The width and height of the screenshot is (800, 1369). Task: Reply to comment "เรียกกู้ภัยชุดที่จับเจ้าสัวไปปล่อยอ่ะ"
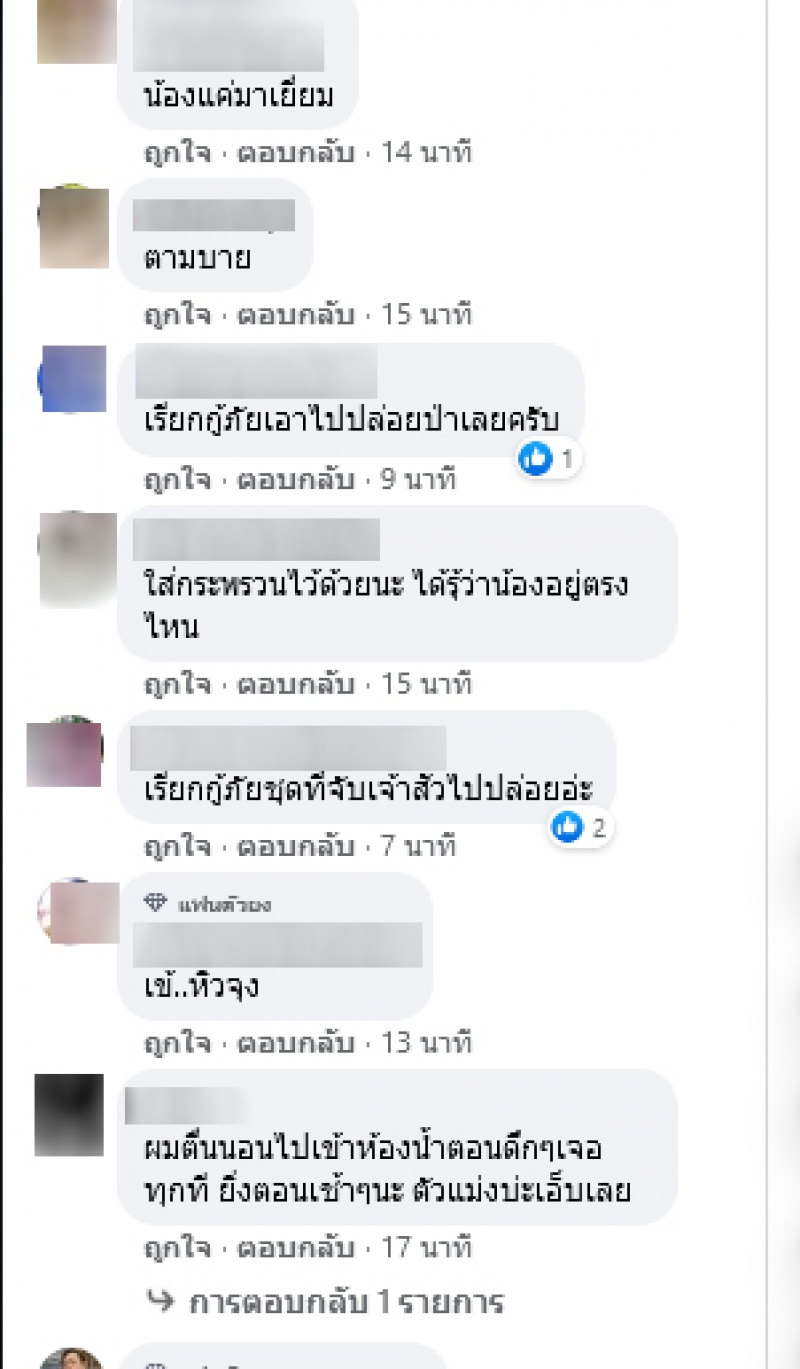295,847
